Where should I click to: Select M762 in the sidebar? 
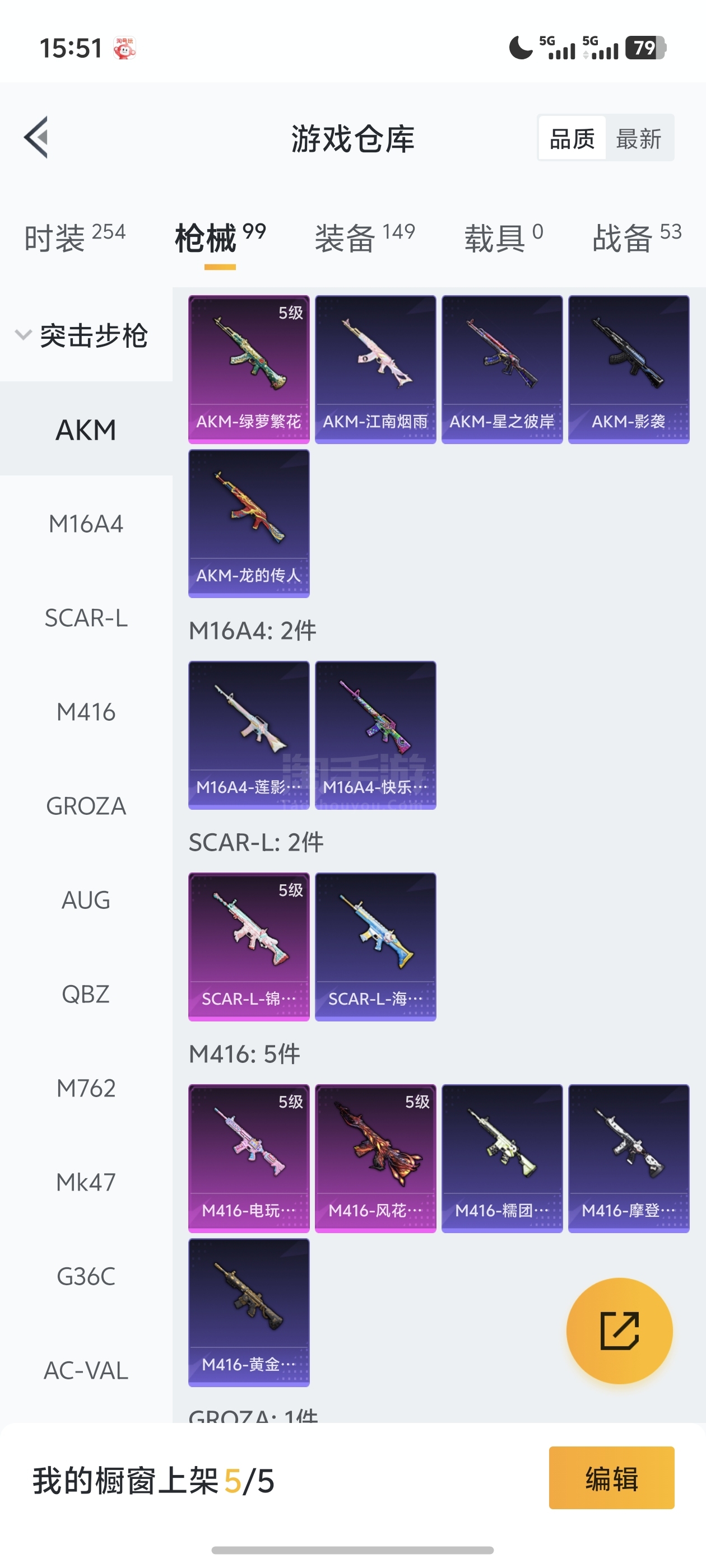coord(86,1088)
